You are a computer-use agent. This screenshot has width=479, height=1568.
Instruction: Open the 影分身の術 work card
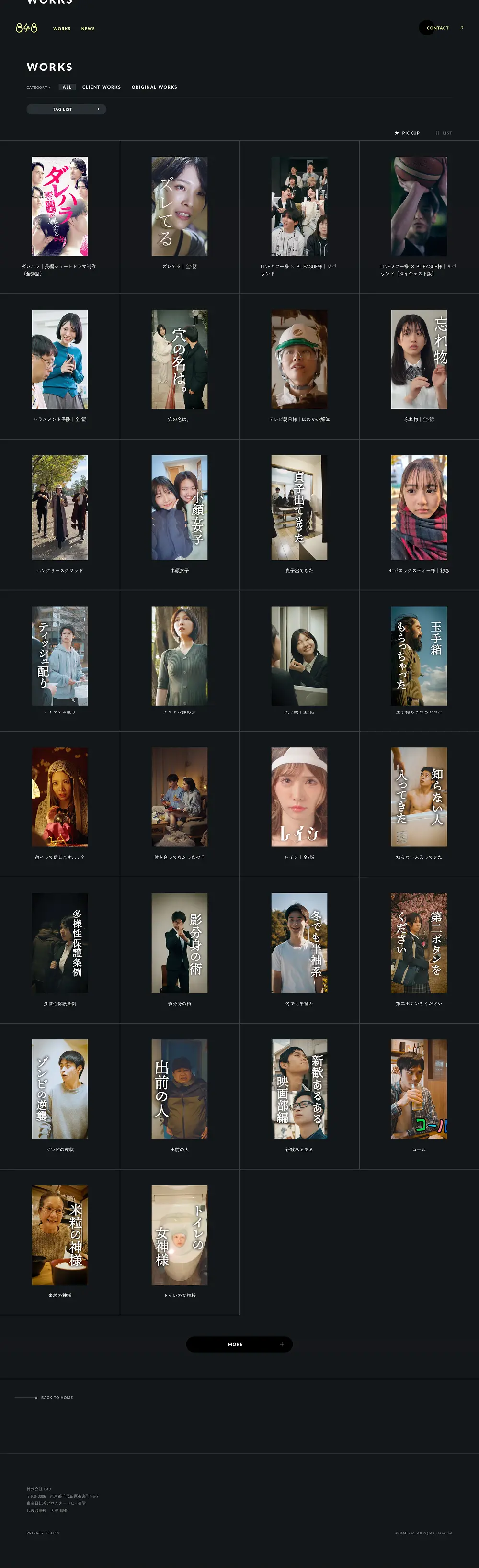180,943
